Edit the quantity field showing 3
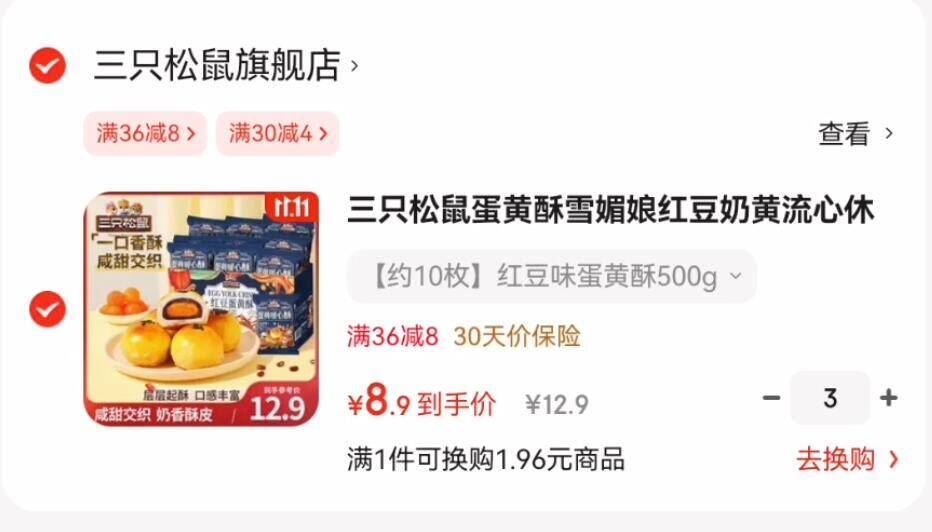932x532 pixels. coord(830,398)
